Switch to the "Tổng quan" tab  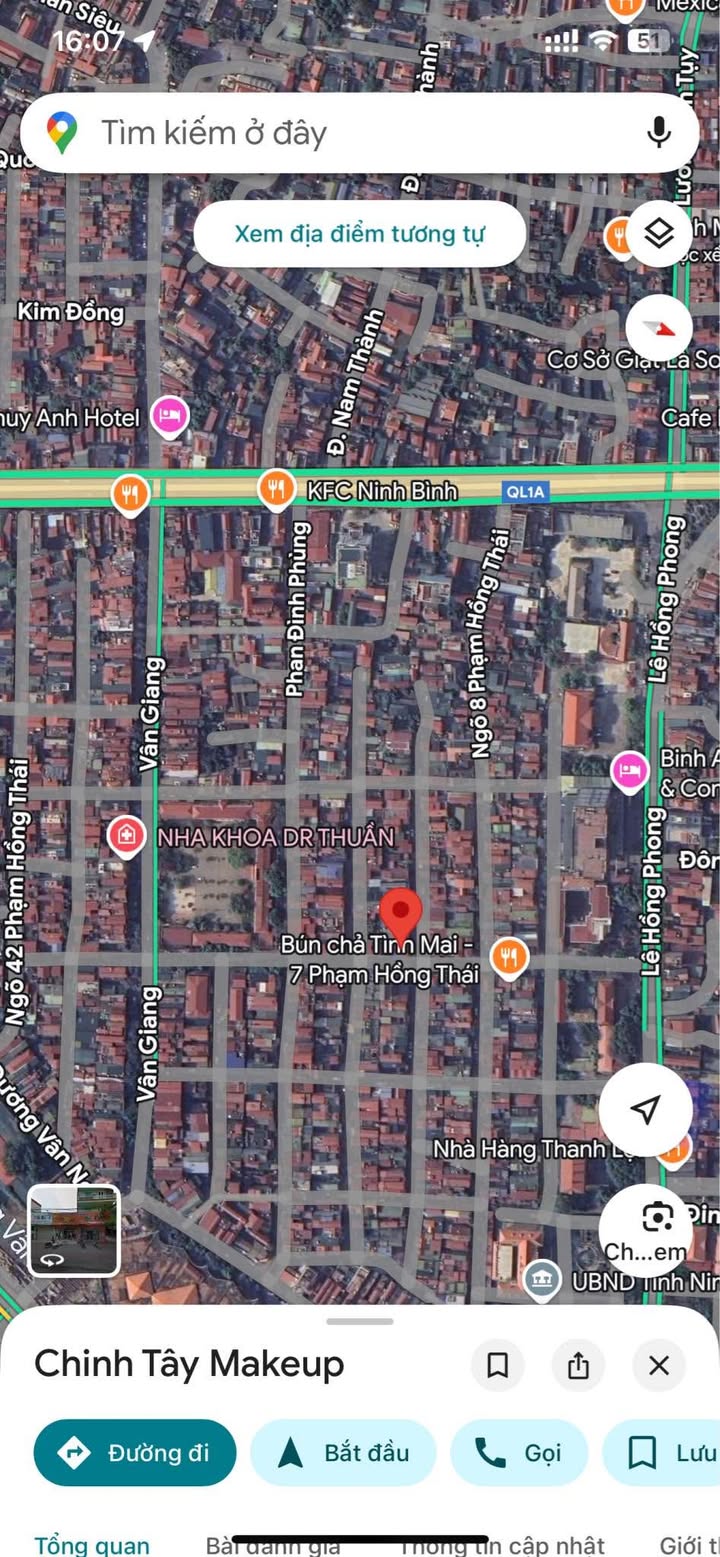tap(92, 1544)
